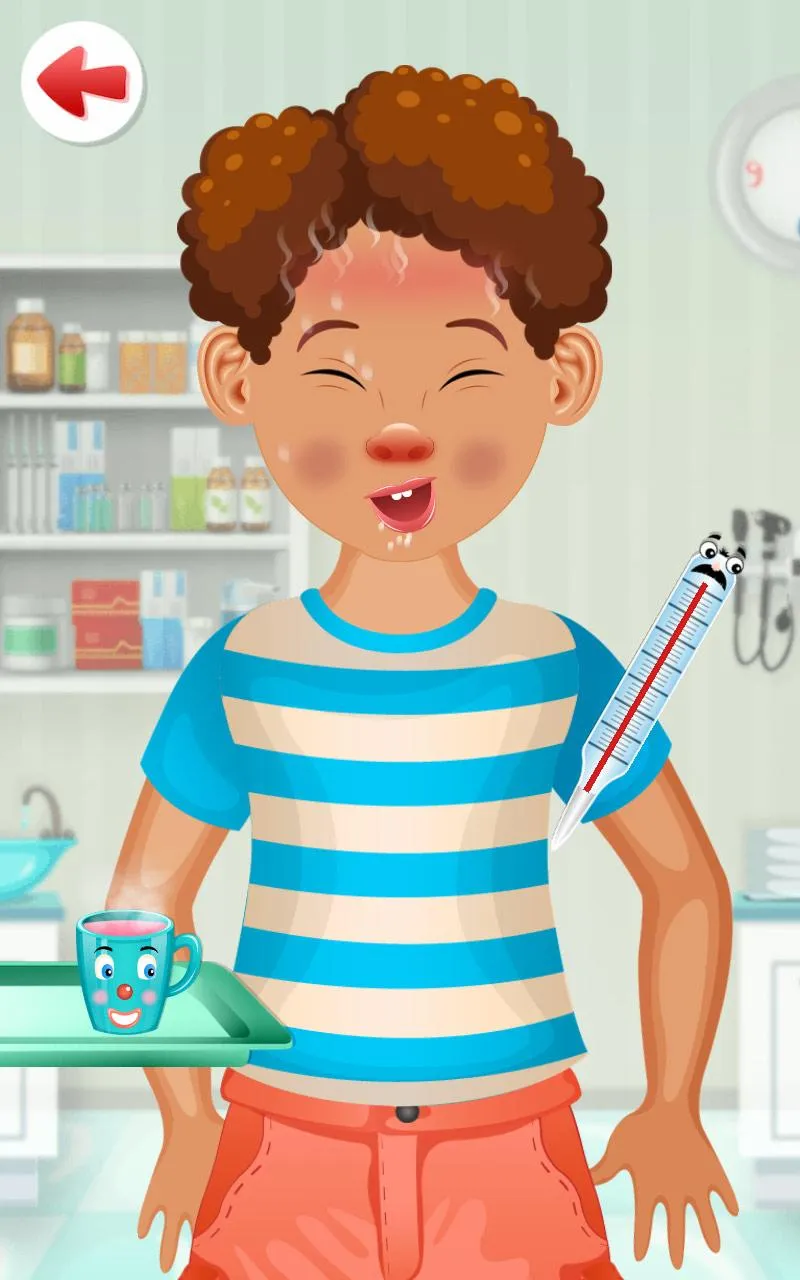The image size is (800, 1280).
Task: Tap the red back arrow button
Action: (83, 82)
